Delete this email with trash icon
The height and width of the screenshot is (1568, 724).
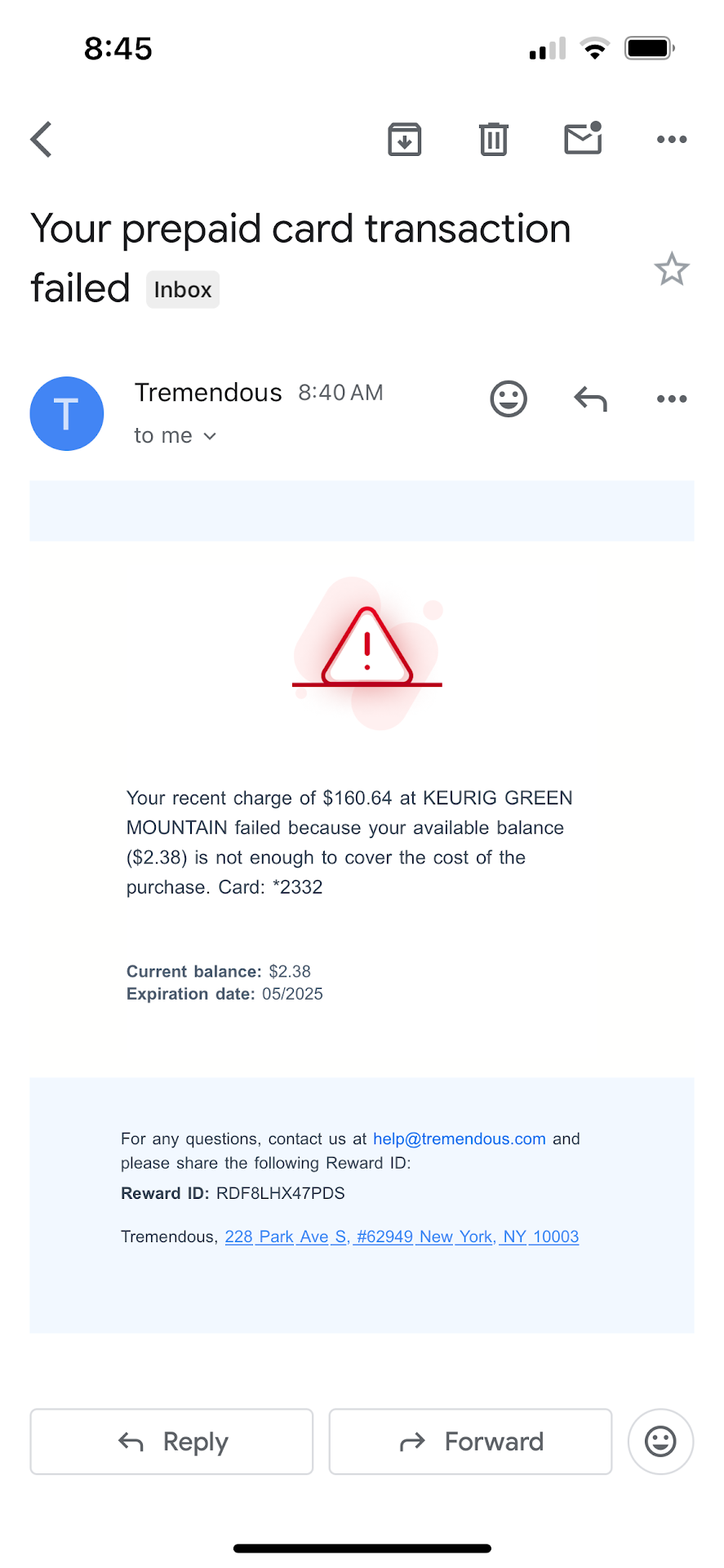493,140
